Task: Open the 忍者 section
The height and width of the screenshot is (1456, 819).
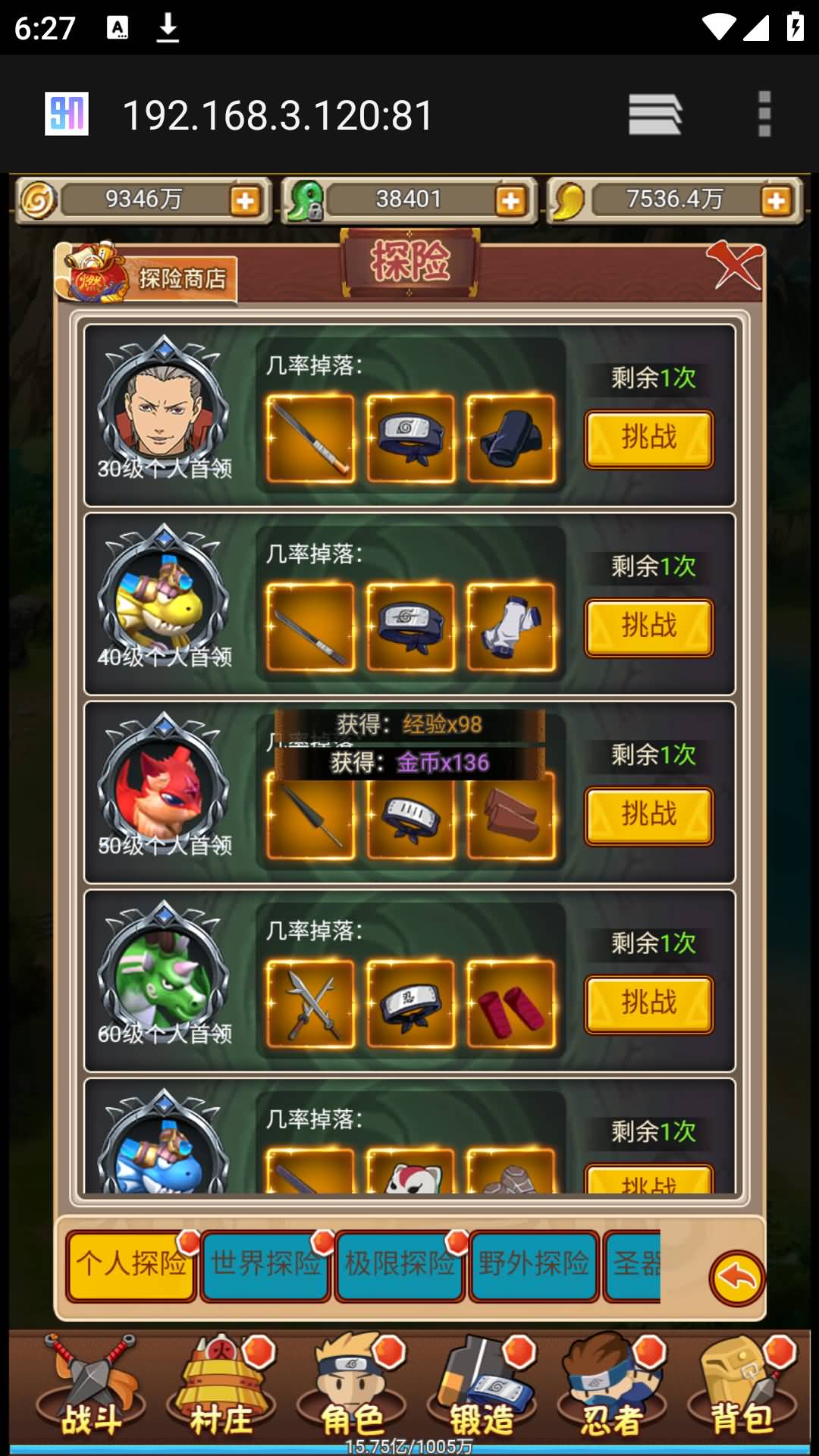Action: pos(613,1385)
